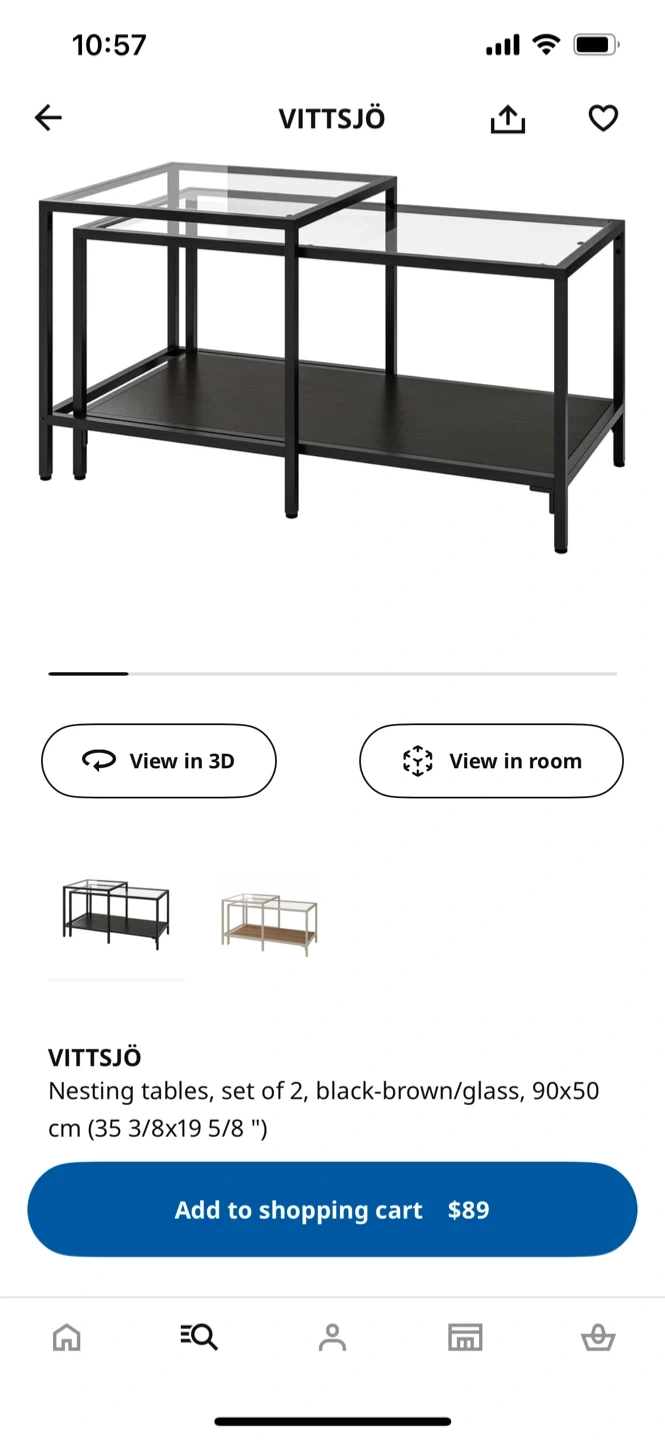
Task: Share the VITTSJÖ product
Action: pos(508,119)
